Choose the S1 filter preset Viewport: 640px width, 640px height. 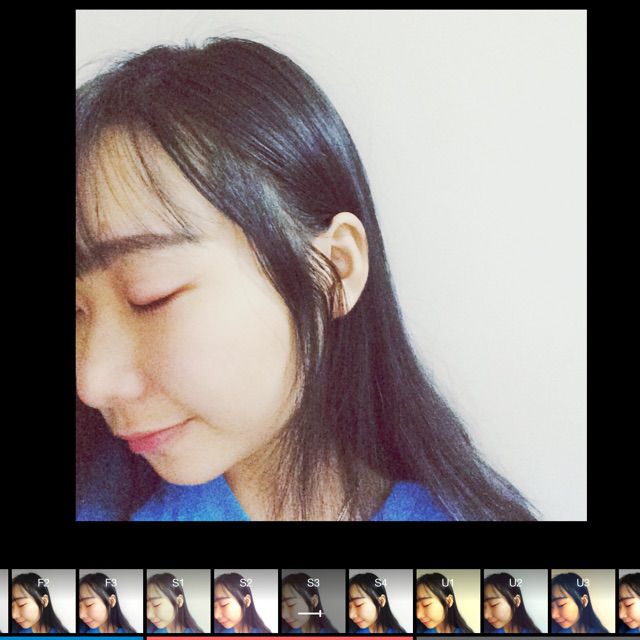[178, 602]
